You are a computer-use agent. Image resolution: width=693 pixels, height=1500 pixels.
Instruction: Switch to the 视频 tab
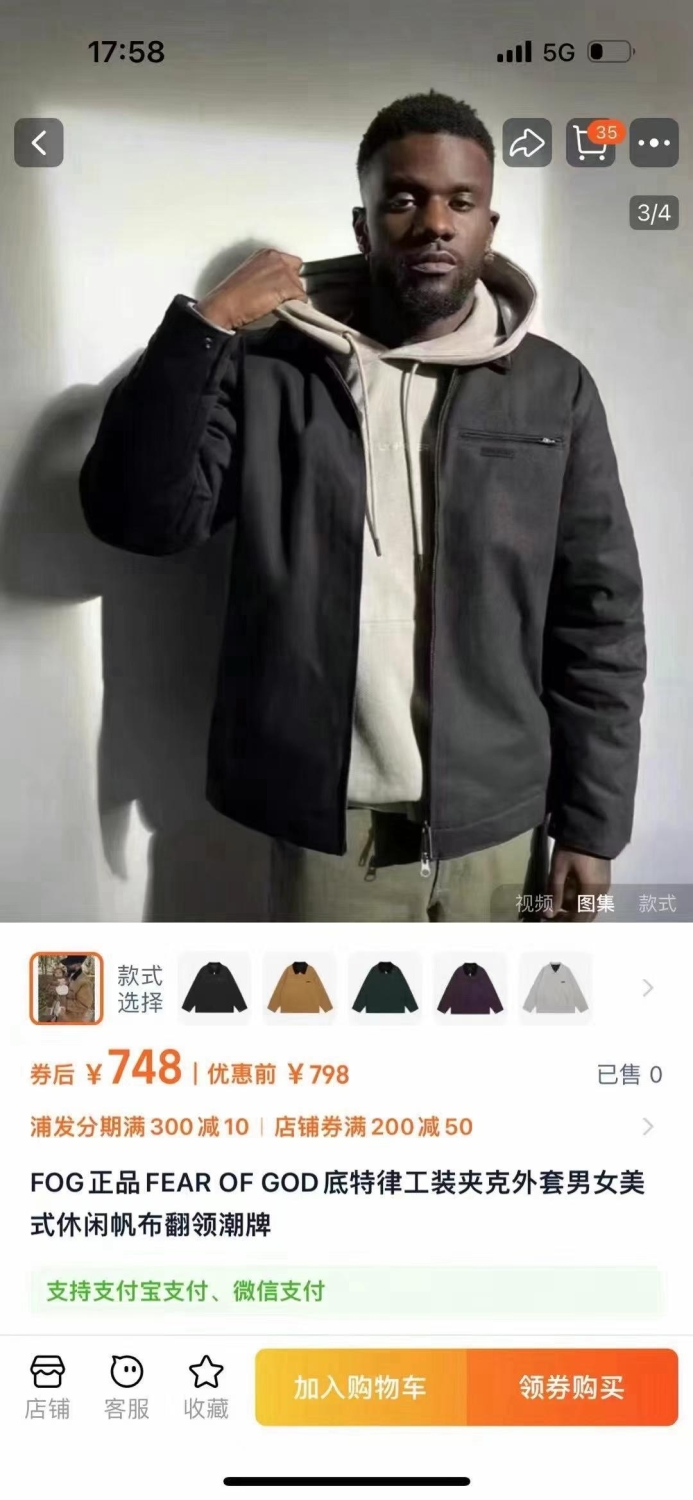click(534, 903)
